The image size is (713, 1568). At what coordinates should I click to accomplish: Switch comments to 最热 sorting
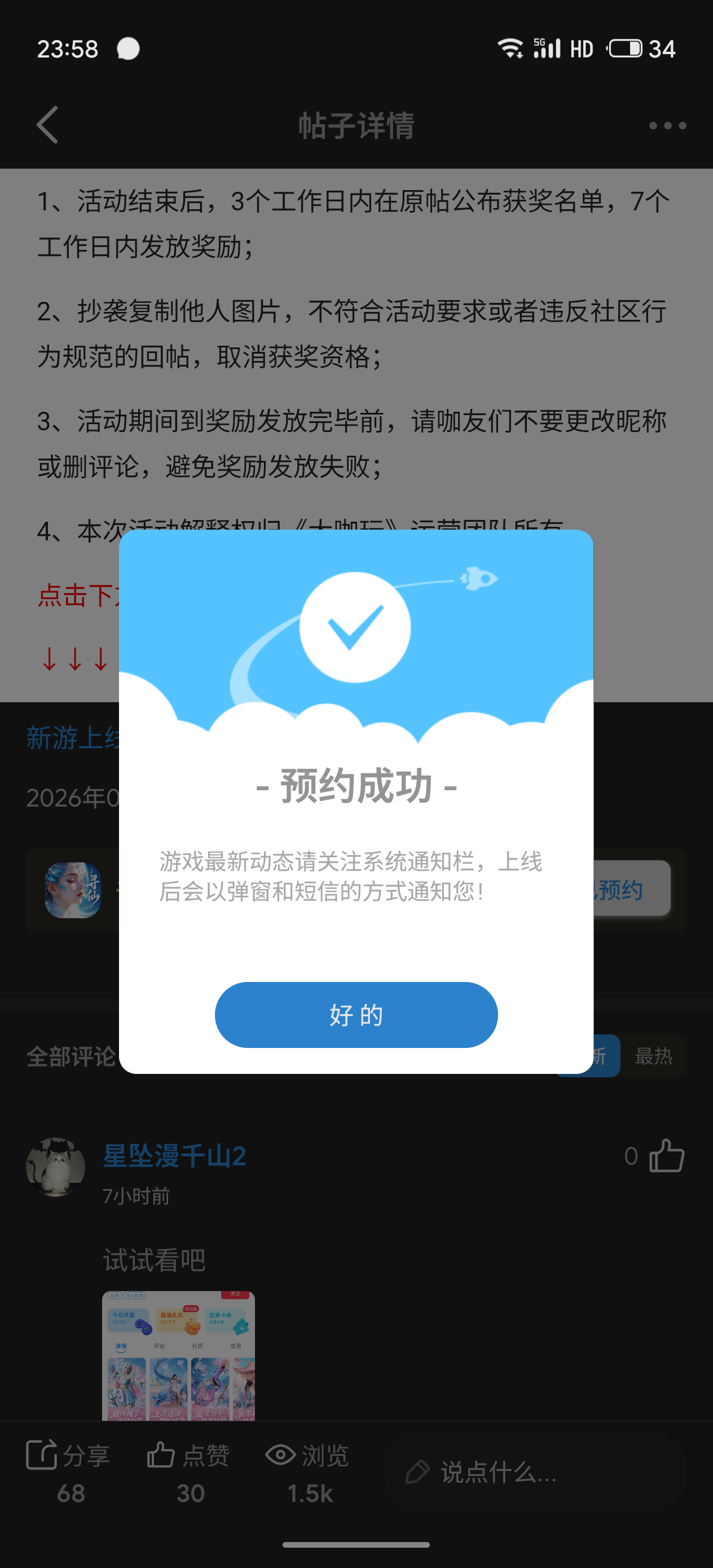click(653, 1056)
